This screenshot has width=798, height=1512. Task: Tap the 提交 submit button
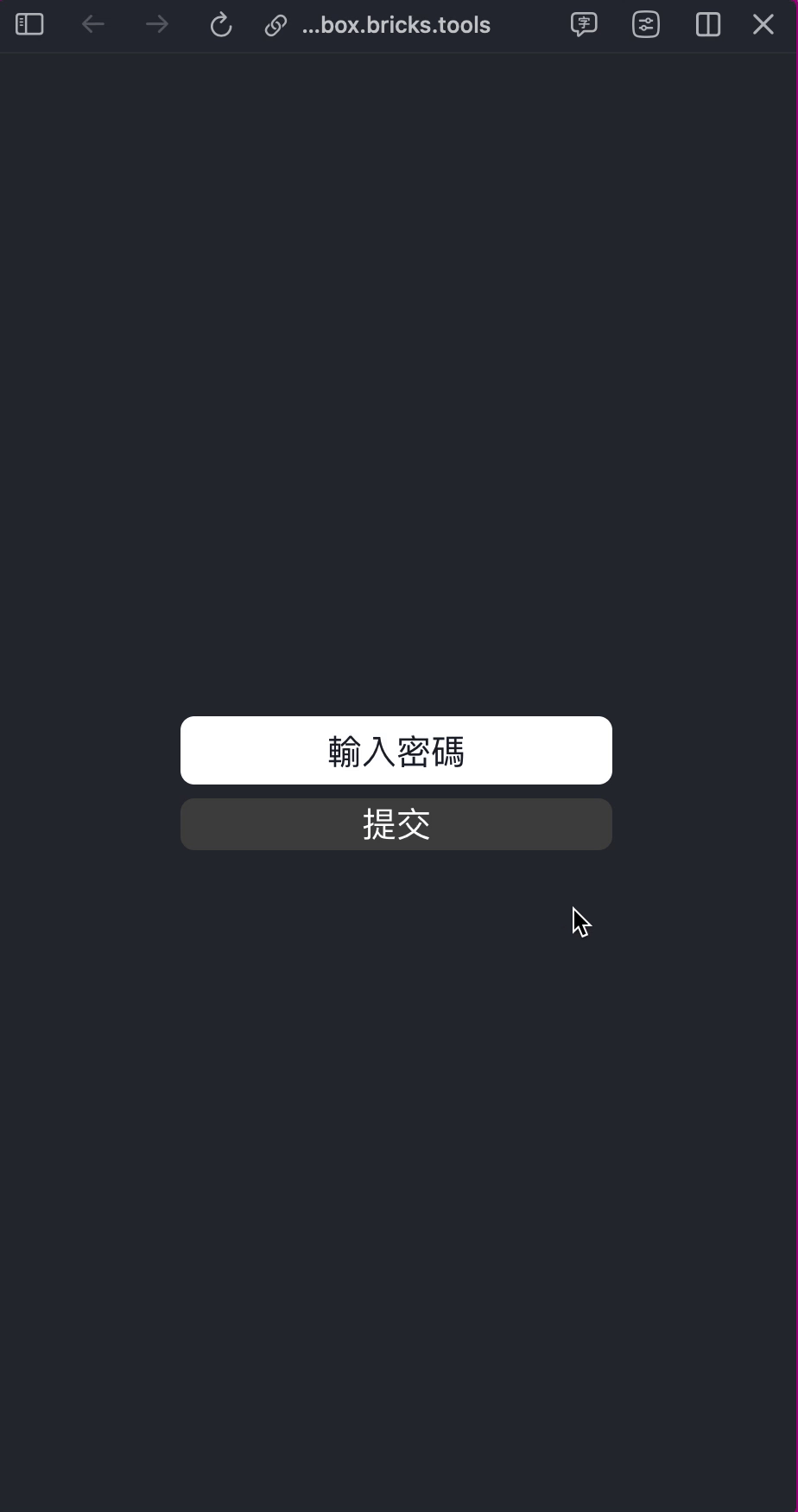(x=396, y=824)
